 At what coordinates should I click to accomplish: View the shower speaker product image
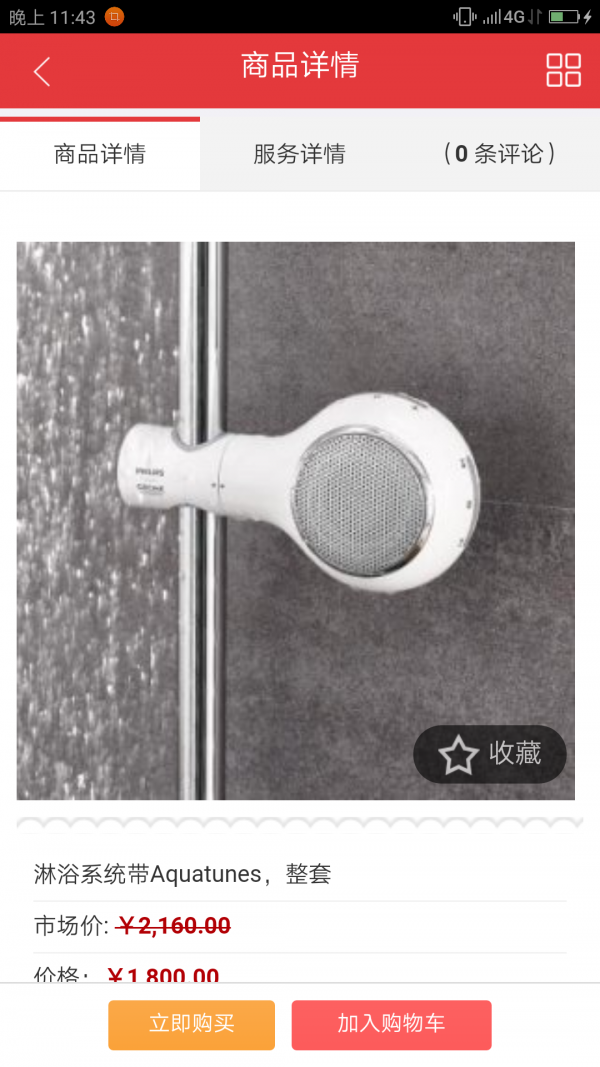pyautogui.click(x=296, y=500)
